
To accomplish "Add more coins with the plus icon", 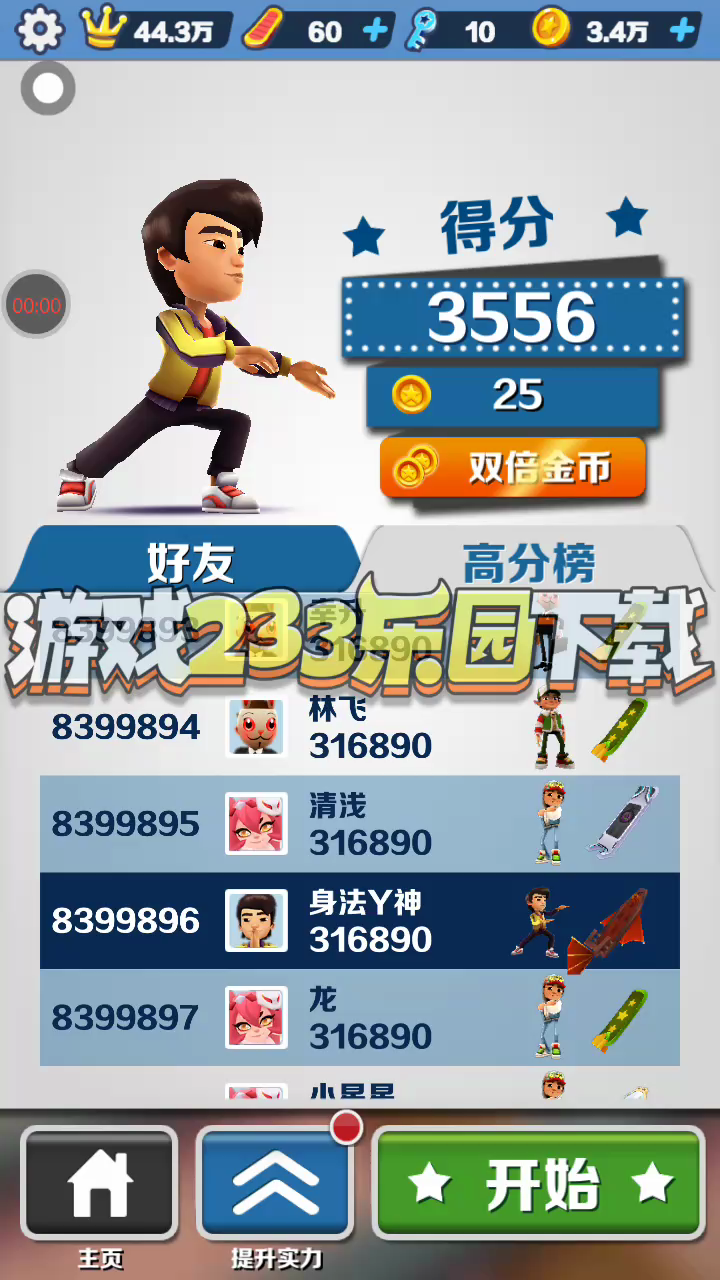I will point(683,31).
